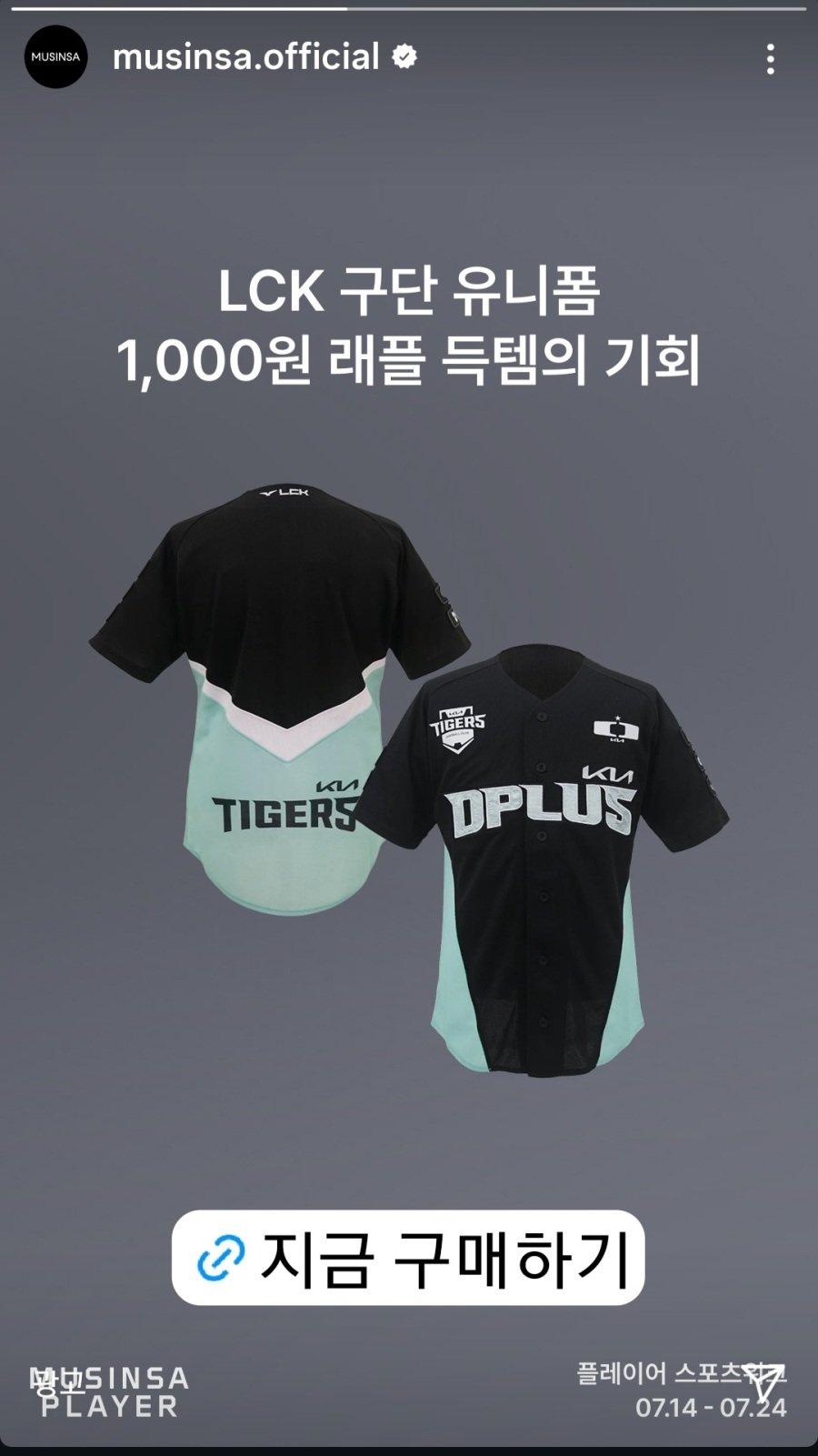Screen dimensions: 818x1456
Task: Open the 지금 구매하기 link sticker
Action: (x=408, y=1258)
